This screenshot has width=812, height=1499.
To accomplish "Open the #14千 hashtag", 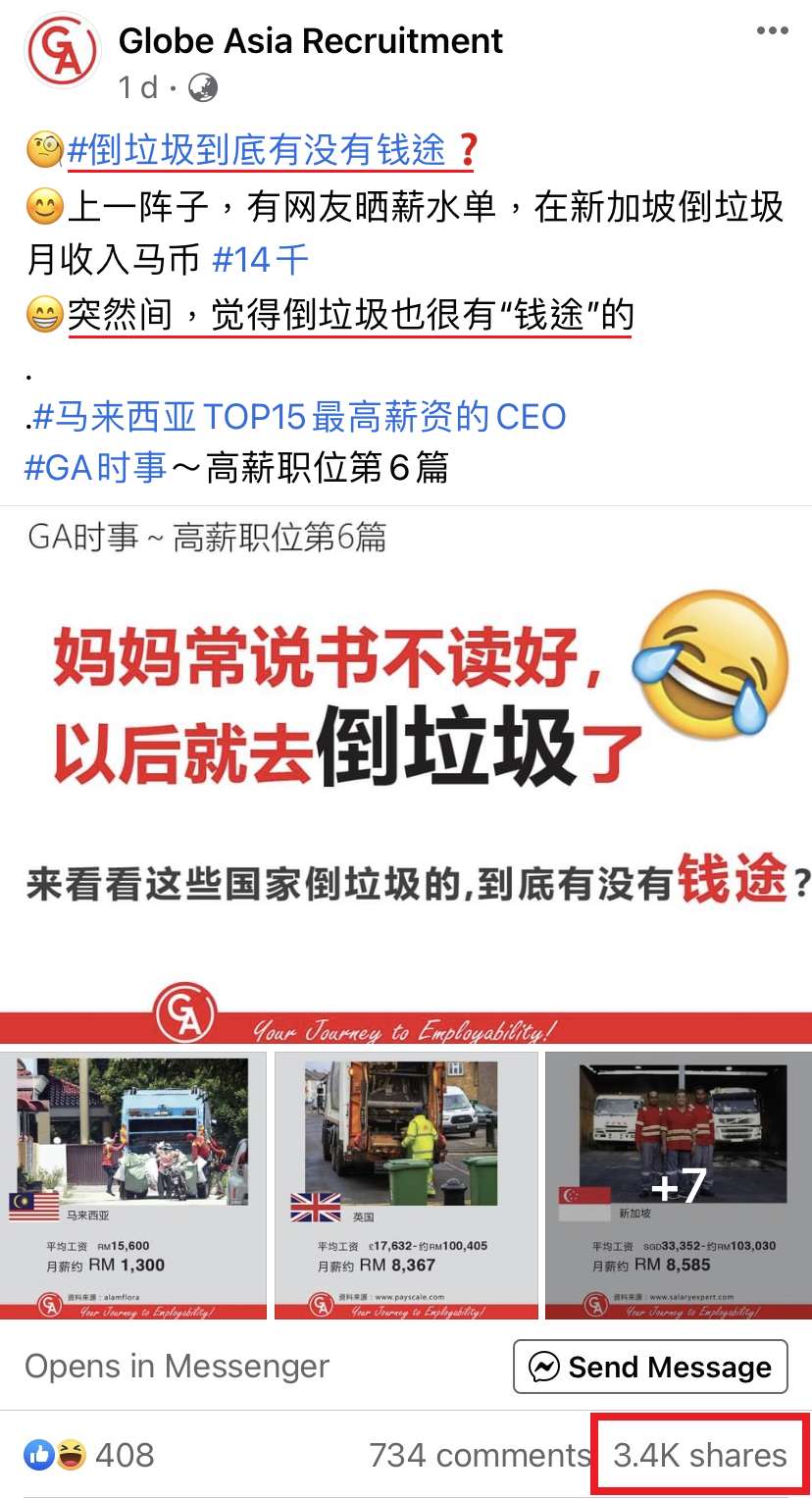I will click(x=260, y=260).
